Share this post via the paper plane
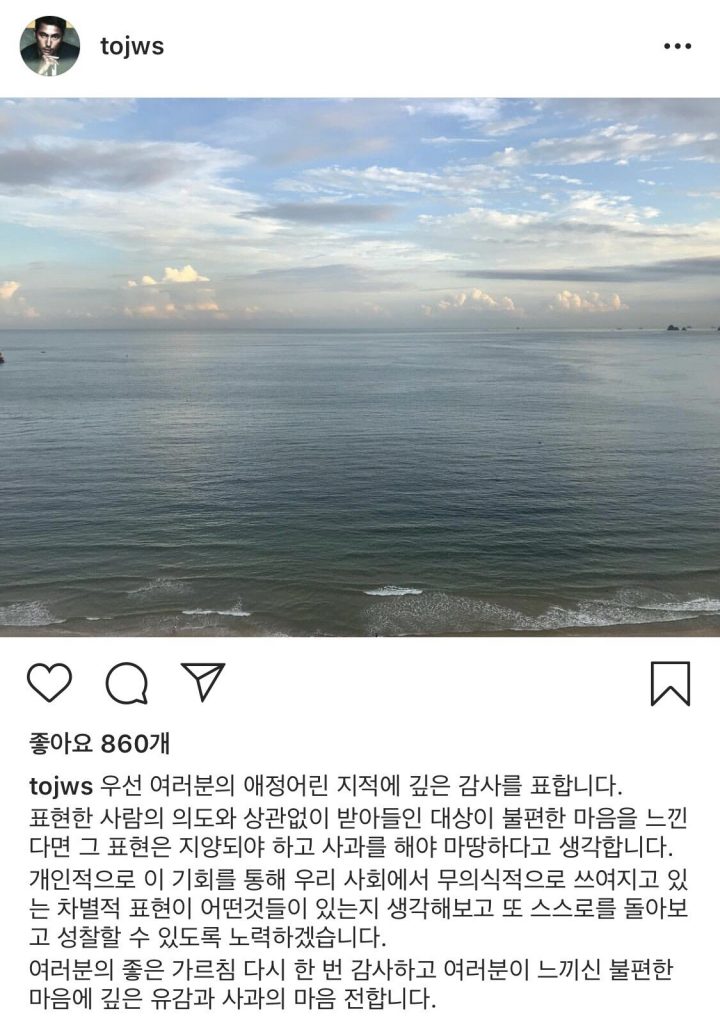This screenshot has height=1016, width=720. pyautogui.click(x=203, y=681)
